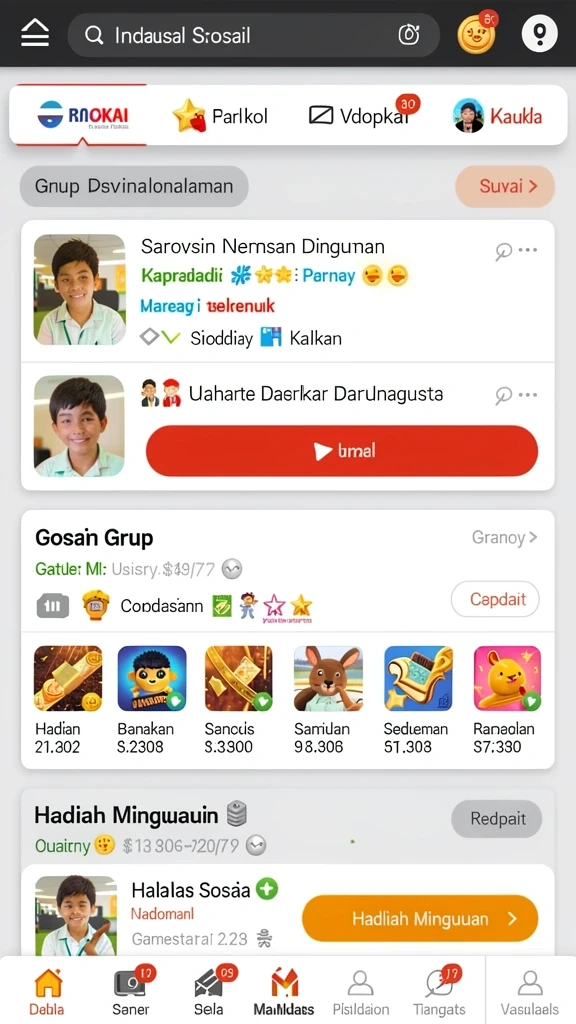Tap the orange Hadliah Minguuan button
576x1024 pixels.
pyautogui.click(x=420, y=918)
